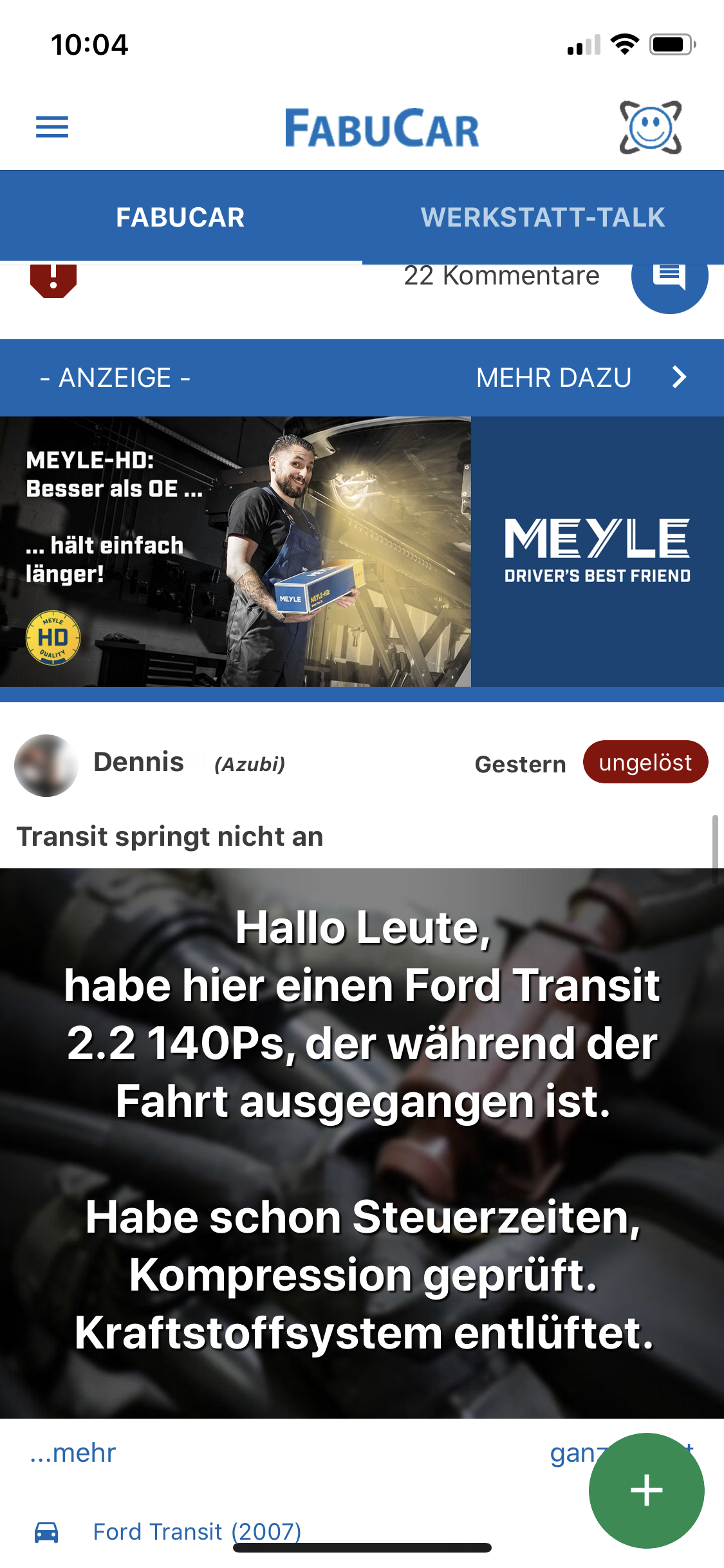This screenshot has width=724, height=1568.
Task: Open the post Transit springt nicht an
Action: (x=170, y=837)
